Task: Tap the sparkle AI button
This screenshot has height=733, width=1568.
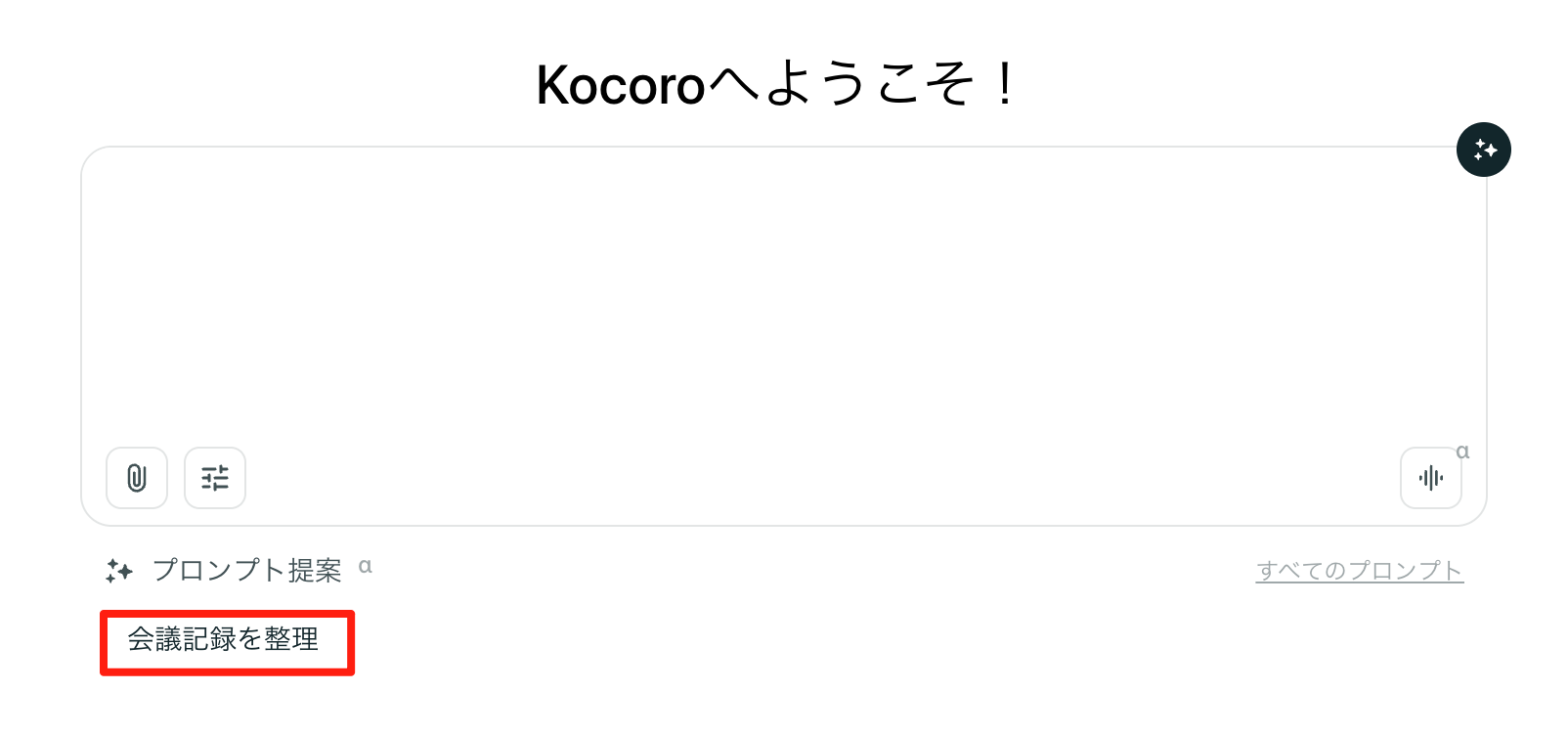Action: pyautogui.click(x=1483, y=150)
